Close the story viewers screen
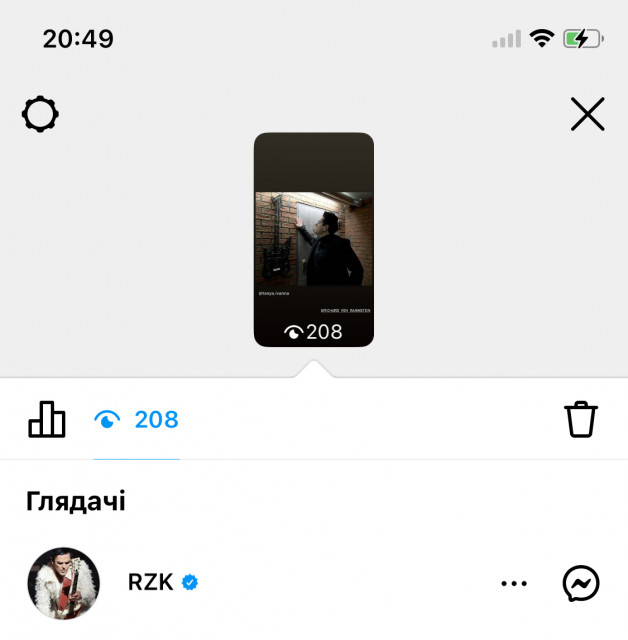The width and height of the screenshot is (628, 640). 587,116
